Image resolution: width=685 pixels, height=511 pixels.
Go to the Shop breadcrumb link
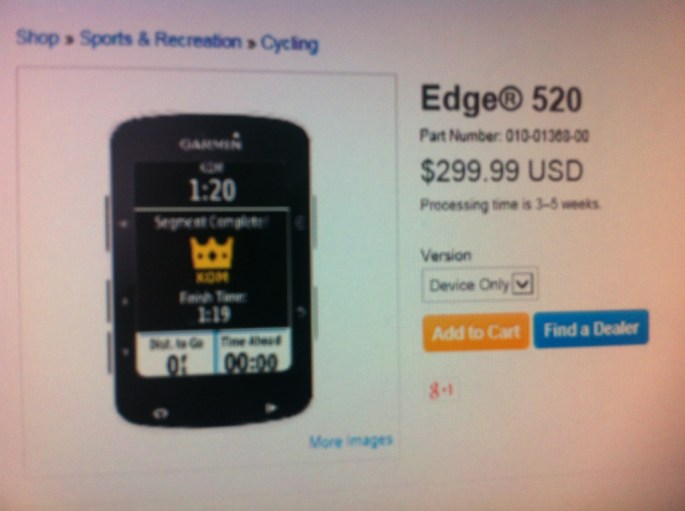coord(38,39)
